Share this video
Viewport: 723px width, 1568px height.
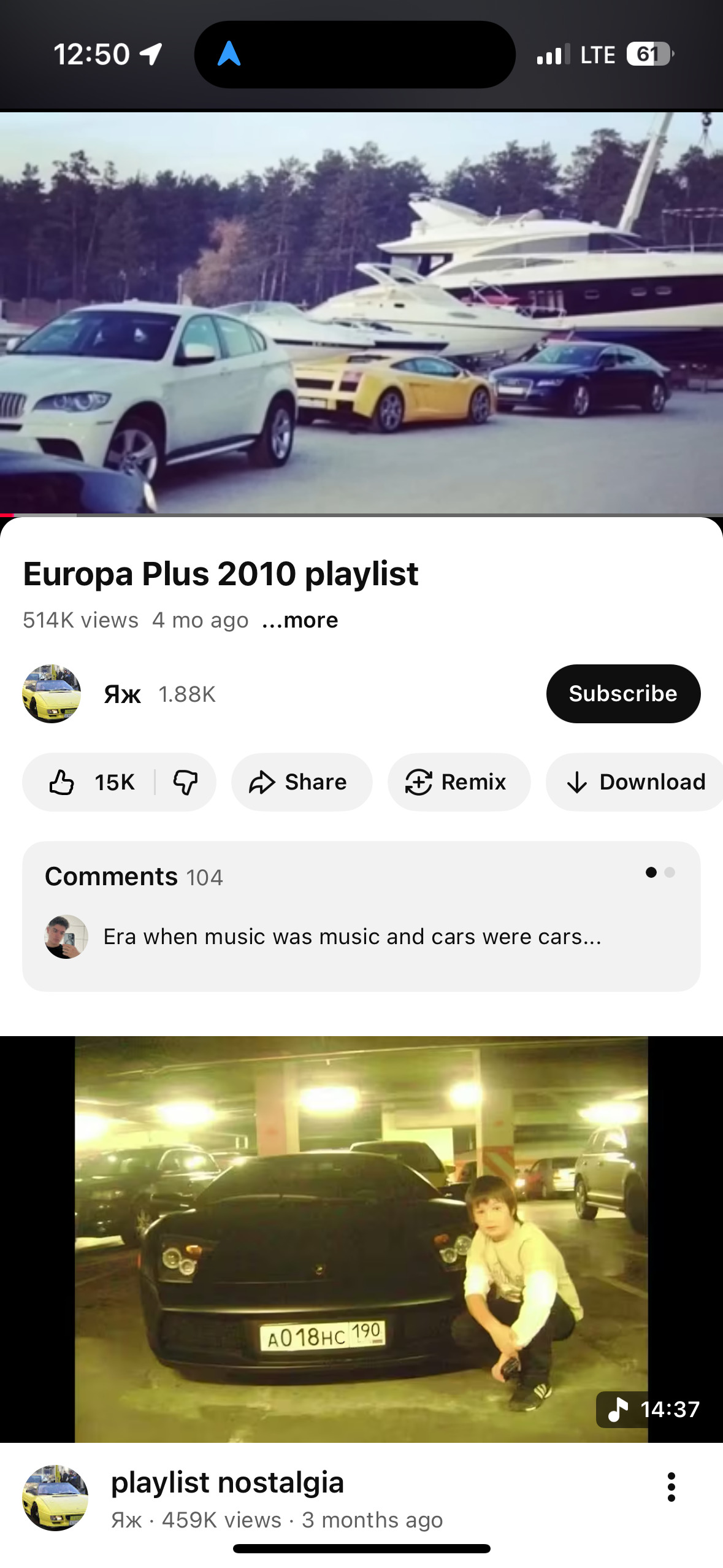(301, 782)
